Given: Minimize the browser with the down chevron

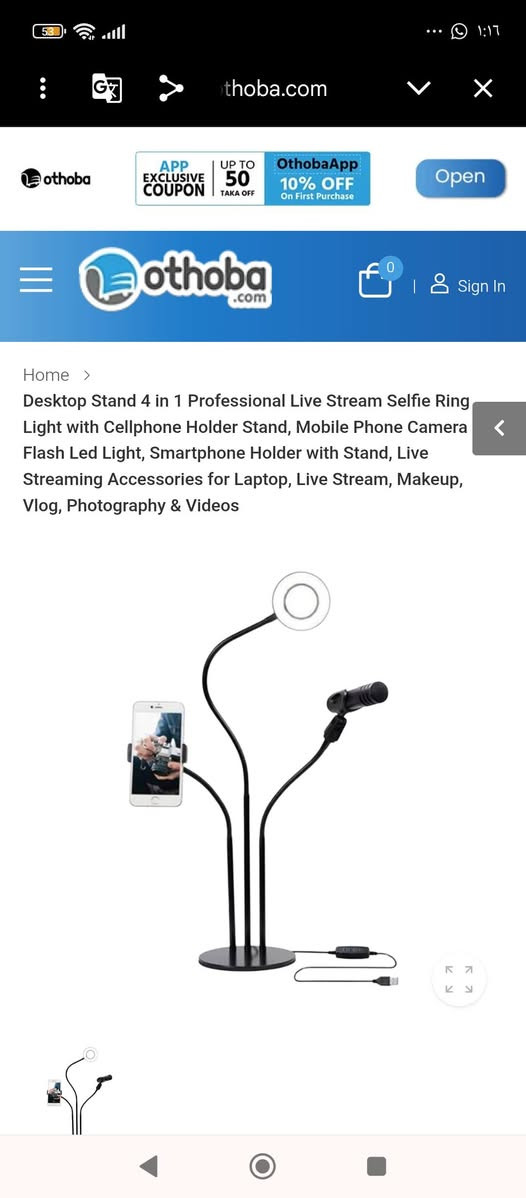Looking at the screenshot, I should [x=418, y=89].
